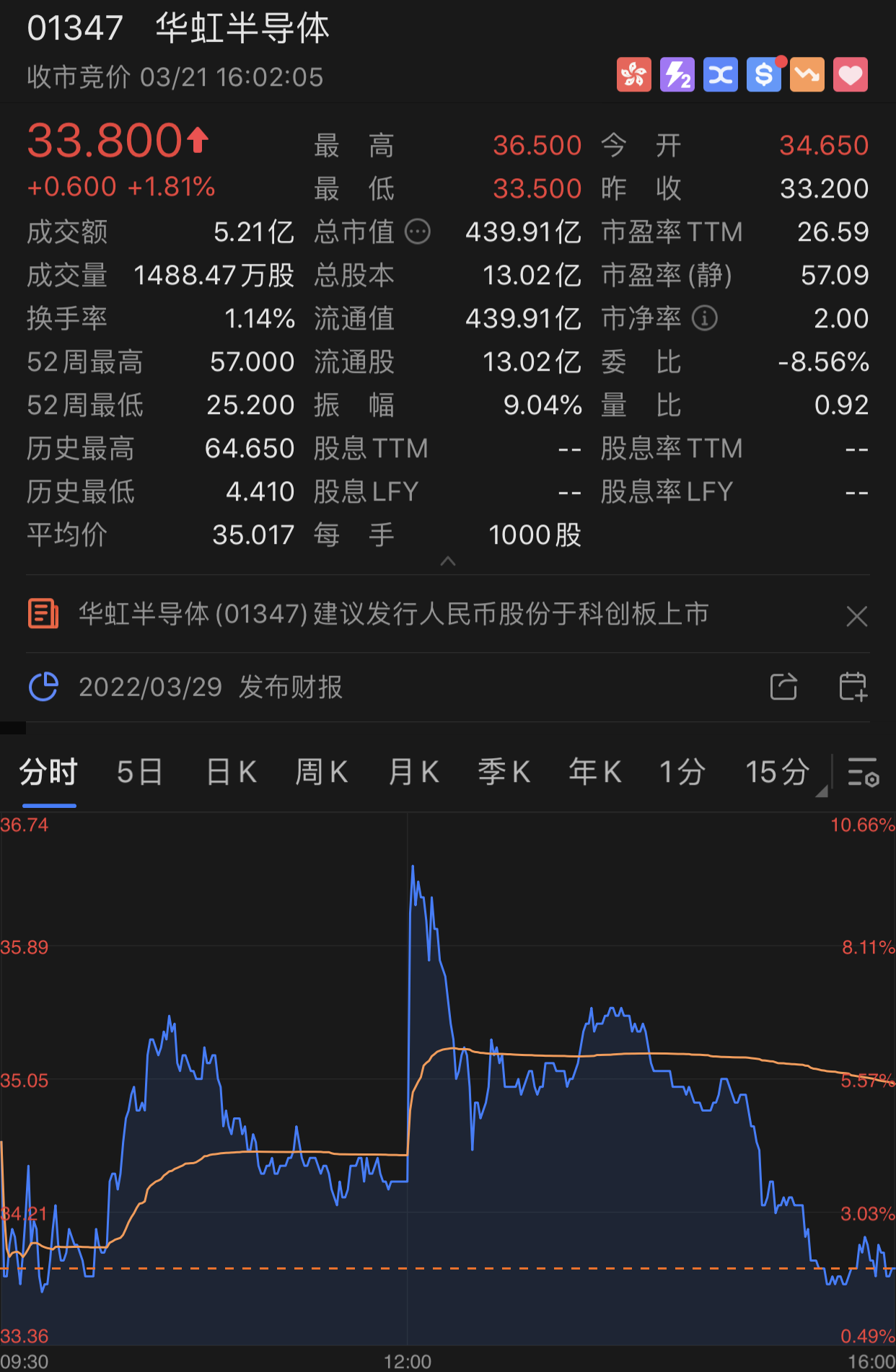
Task: Add 2022/03/29 earnings date to calendar
Action: 853,687
